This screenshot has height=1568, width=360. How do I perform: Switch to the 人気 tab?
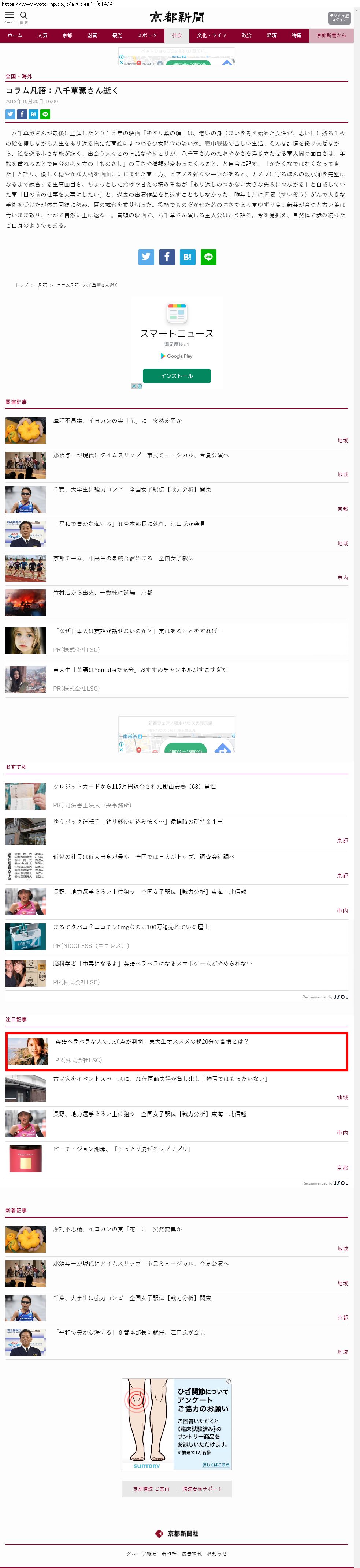[42, 35]
